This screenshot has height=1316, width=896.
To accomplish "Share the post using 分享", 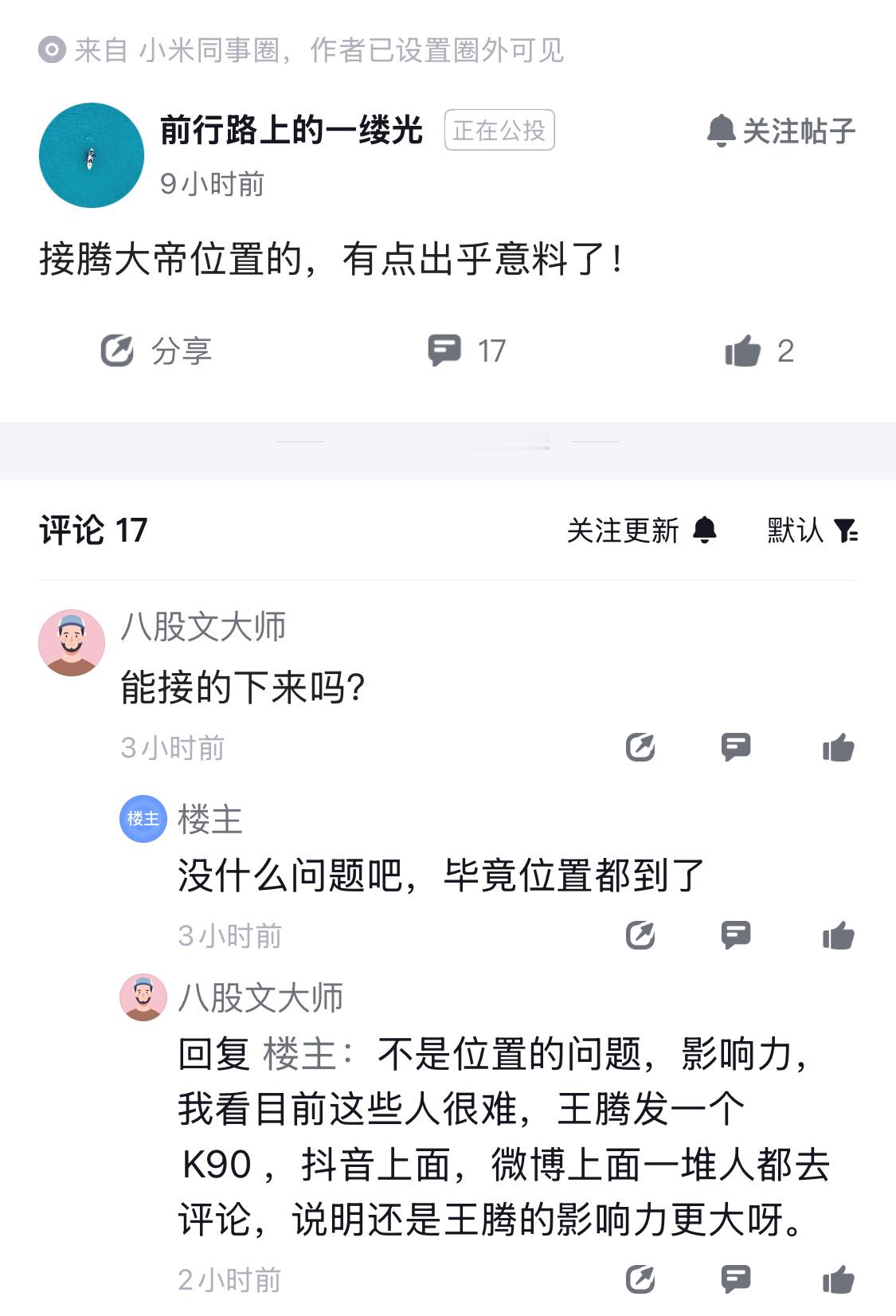I will (x=156, y=351).
